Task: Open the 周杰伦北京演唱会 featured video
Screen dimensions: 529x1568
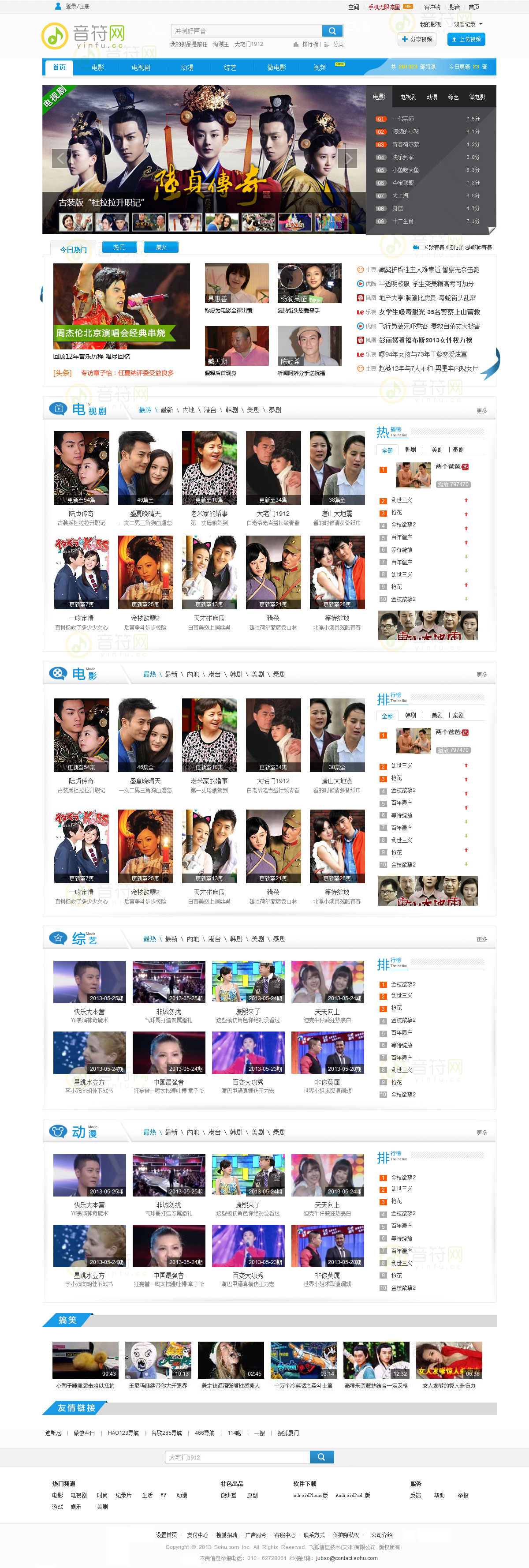Action: coord(121,306)
